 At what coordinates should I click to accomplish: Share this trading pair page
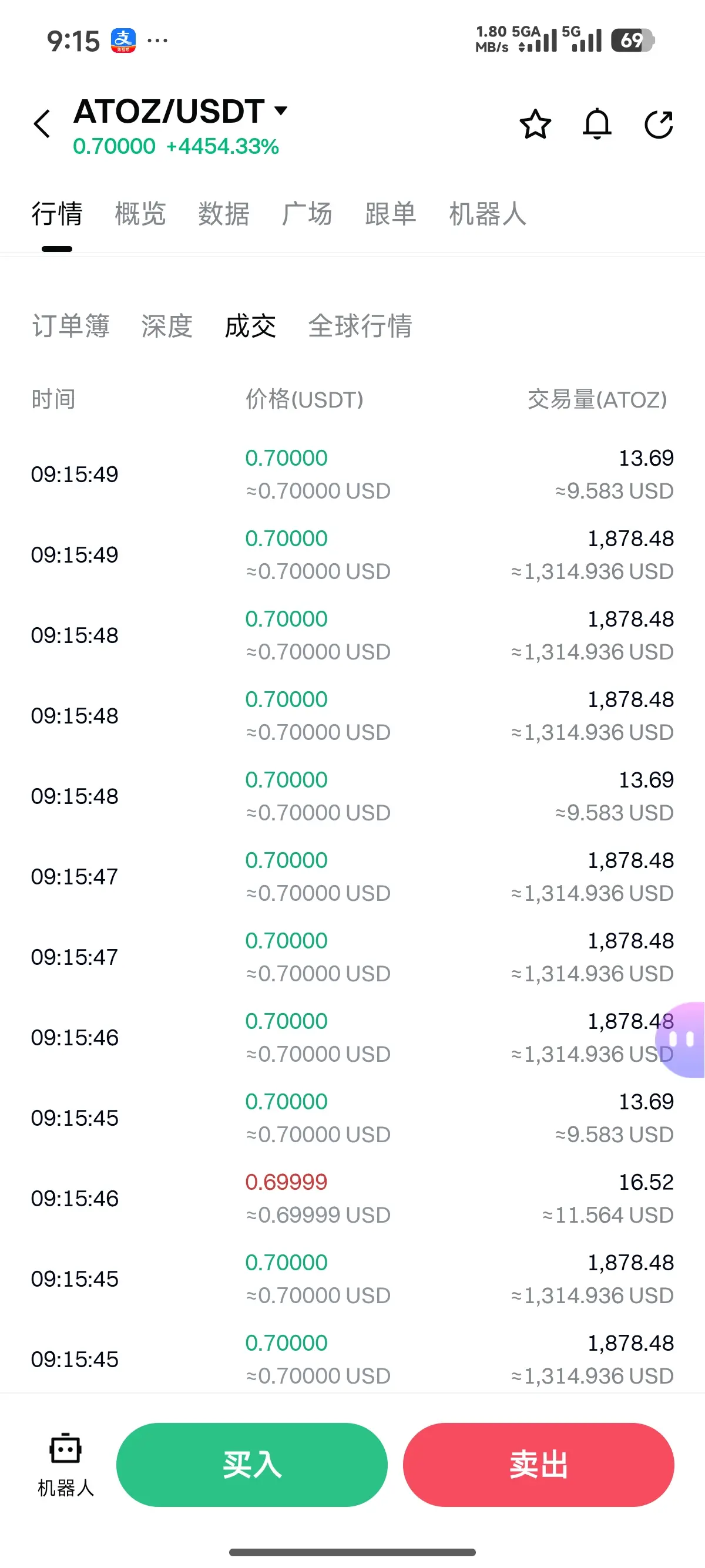click(659, 125)
